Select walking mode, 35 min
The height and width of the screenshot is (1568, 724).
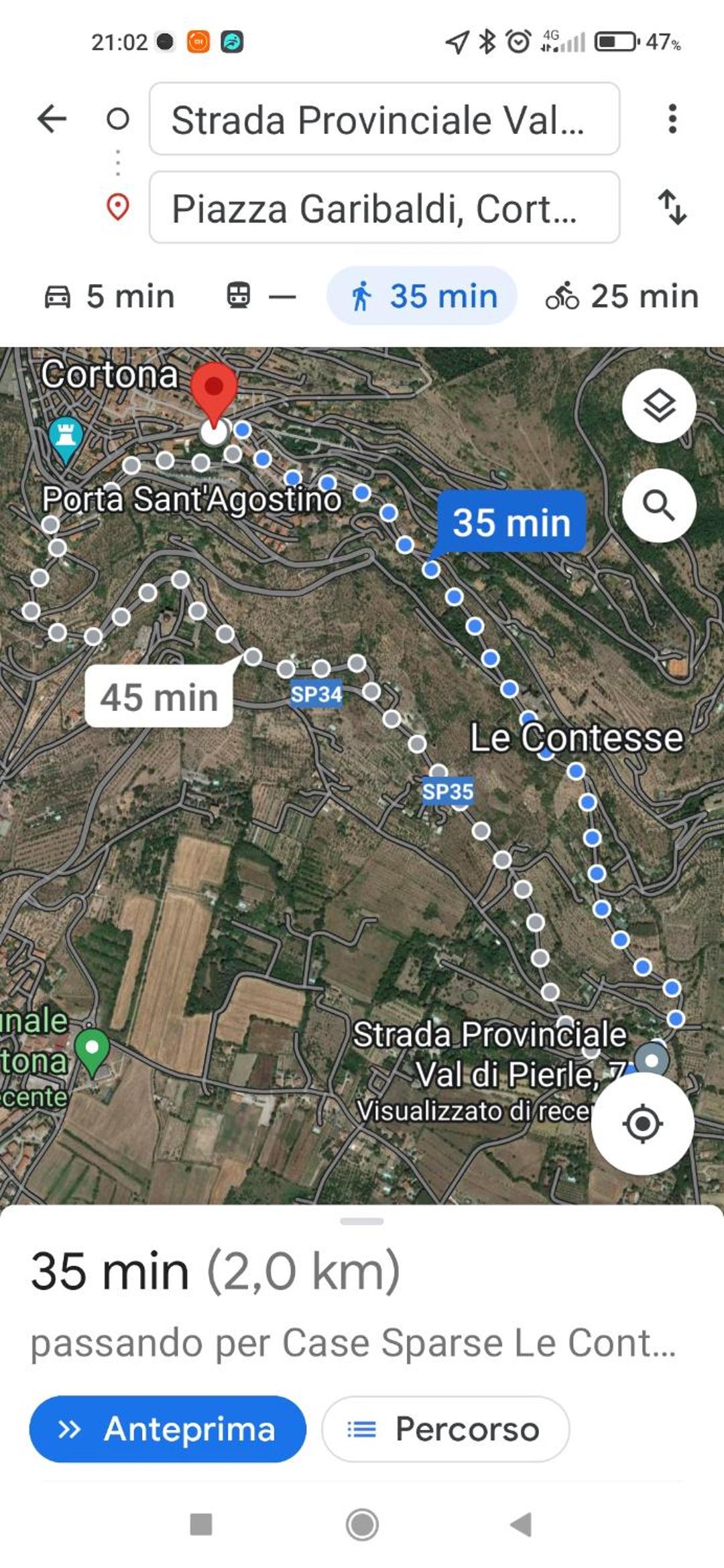tap(422, 296)
